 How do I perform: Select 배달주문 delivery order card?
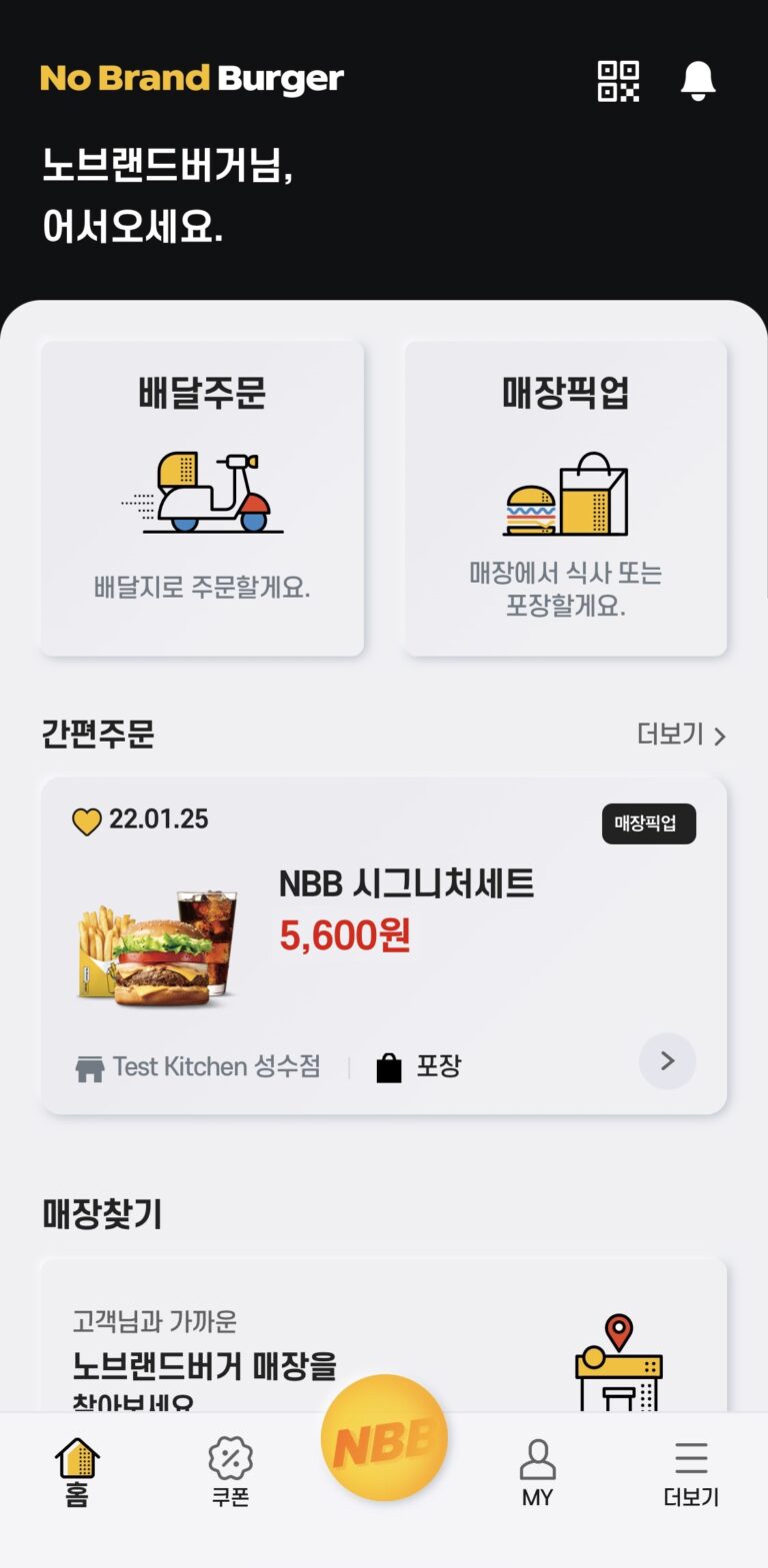pyautogui.click(x=202, y=498)
